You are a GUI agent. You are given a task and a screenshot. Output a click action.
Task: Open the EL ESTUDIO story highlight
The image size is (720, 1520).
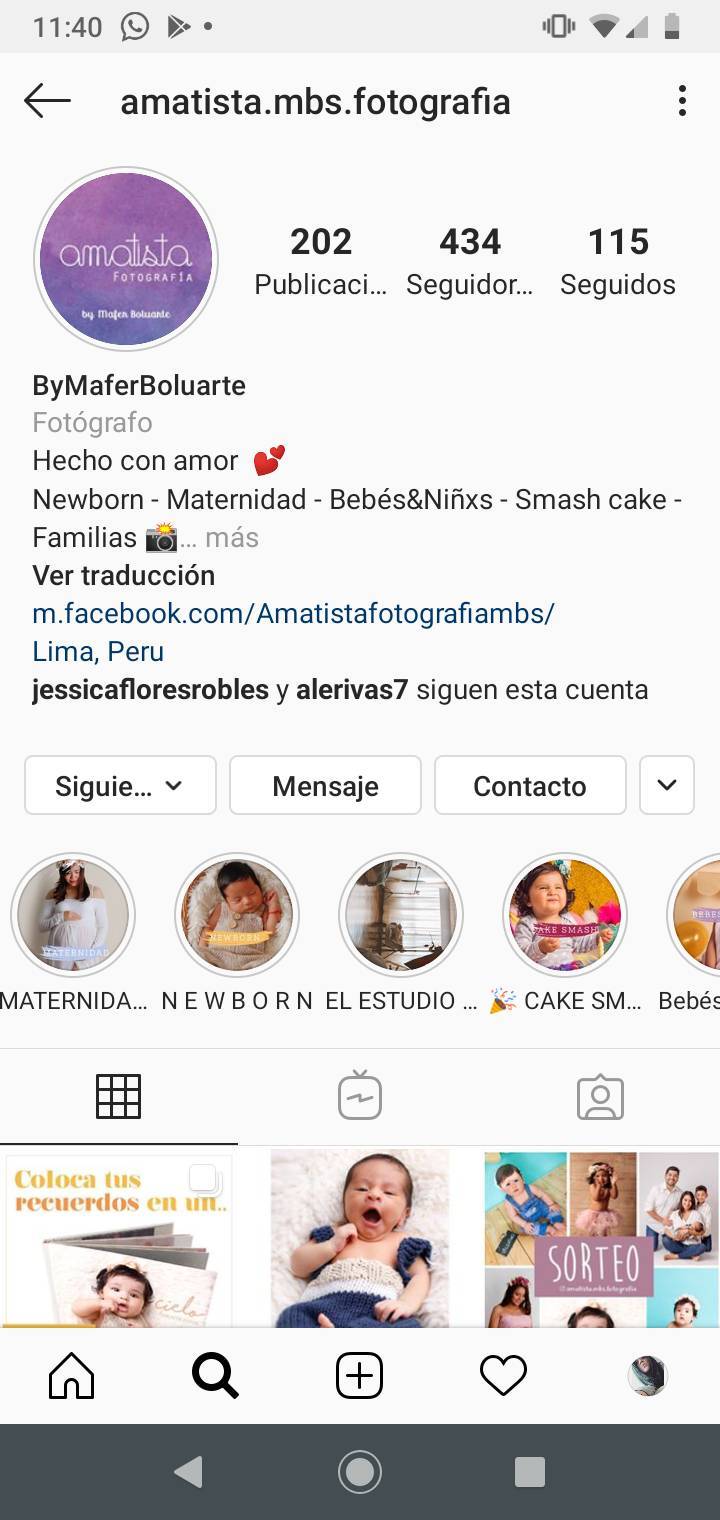point(401,915)
